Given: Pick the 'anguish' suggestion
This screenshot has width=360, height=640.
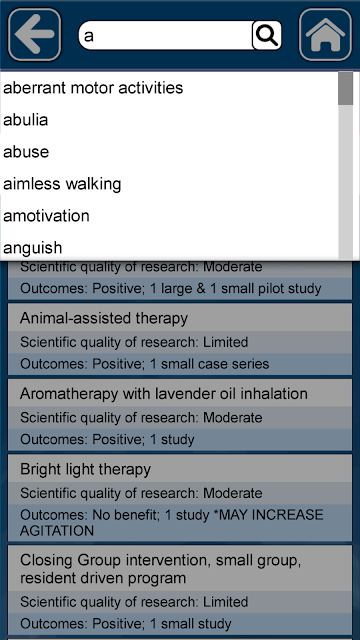Looking at the screenshot, I should (x=169, y=247).
